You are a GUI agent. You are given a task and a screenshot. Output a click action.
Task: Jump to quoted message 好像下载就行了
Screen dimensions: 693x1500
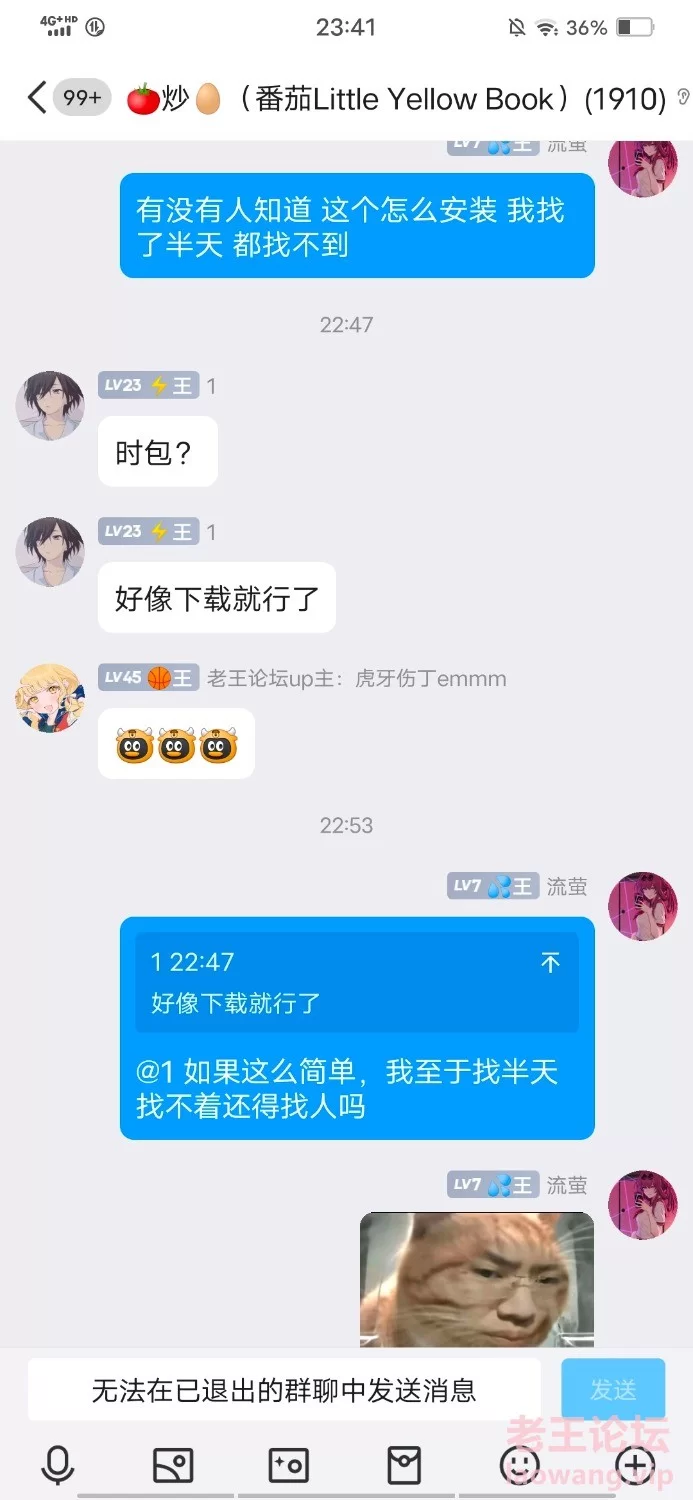coord(357,982)
